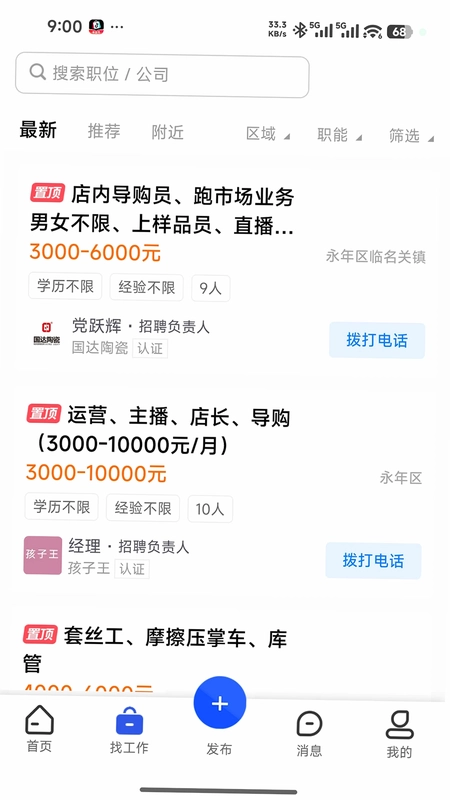The width and height of the screenshot is (450, 800).
Task: Open the 消息 tab
Action: 309,733
